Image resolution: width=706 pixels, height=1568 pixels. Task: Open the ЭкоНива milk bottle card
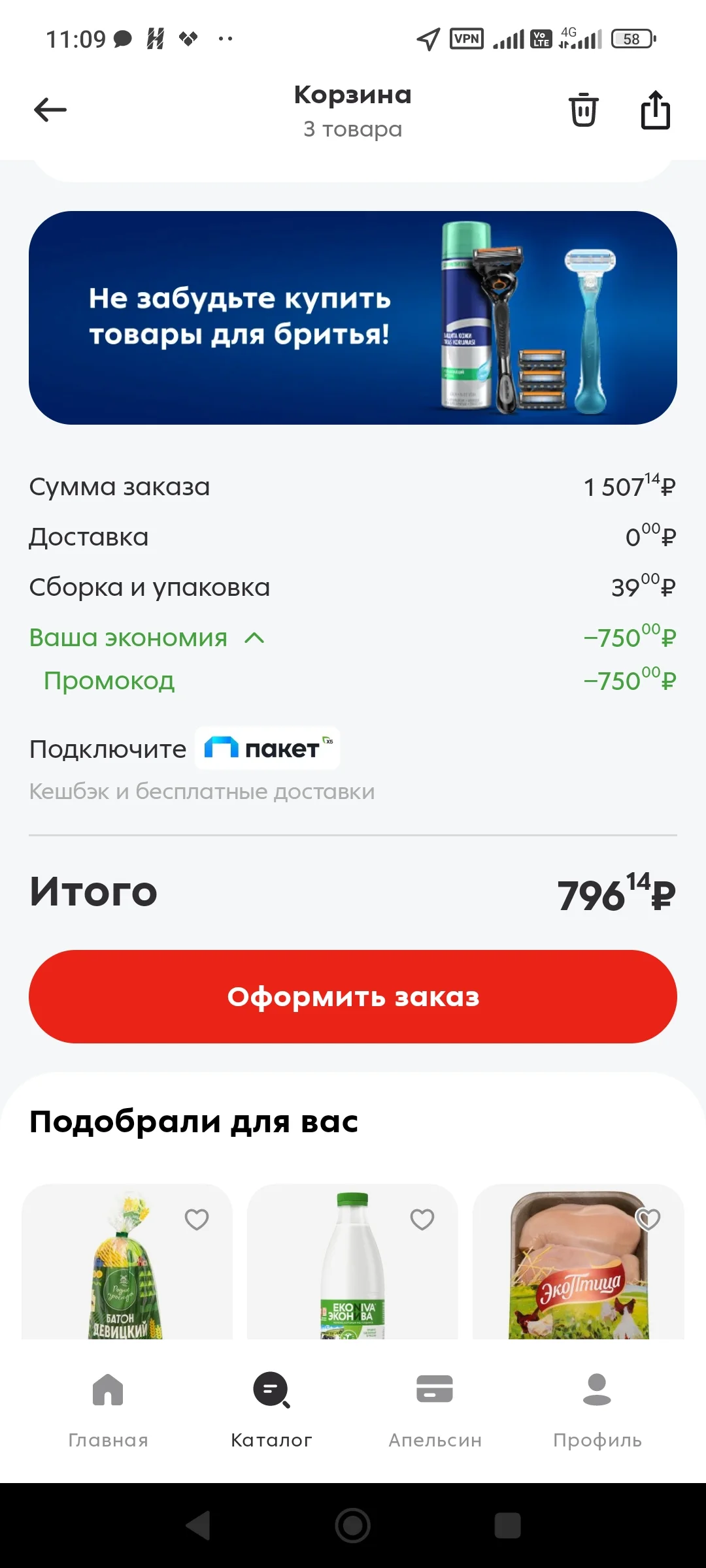352,1262
